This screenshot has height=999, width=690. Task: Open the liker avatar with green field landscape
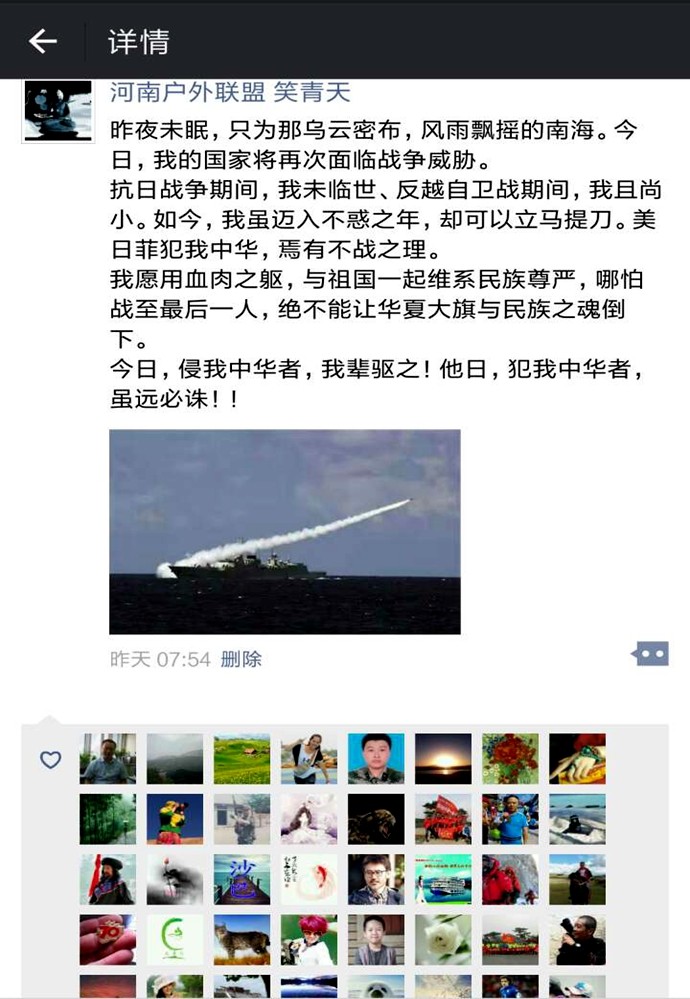click(x=242, y=759)
